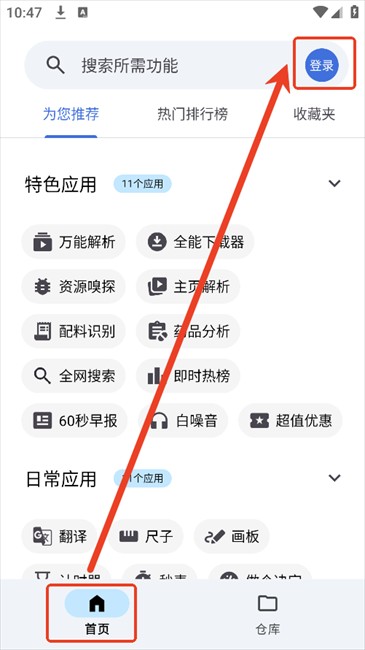Tap the 登录 login button
Image resolution: width=365 pixels, height=650 pixels.
tap(322, 65)
